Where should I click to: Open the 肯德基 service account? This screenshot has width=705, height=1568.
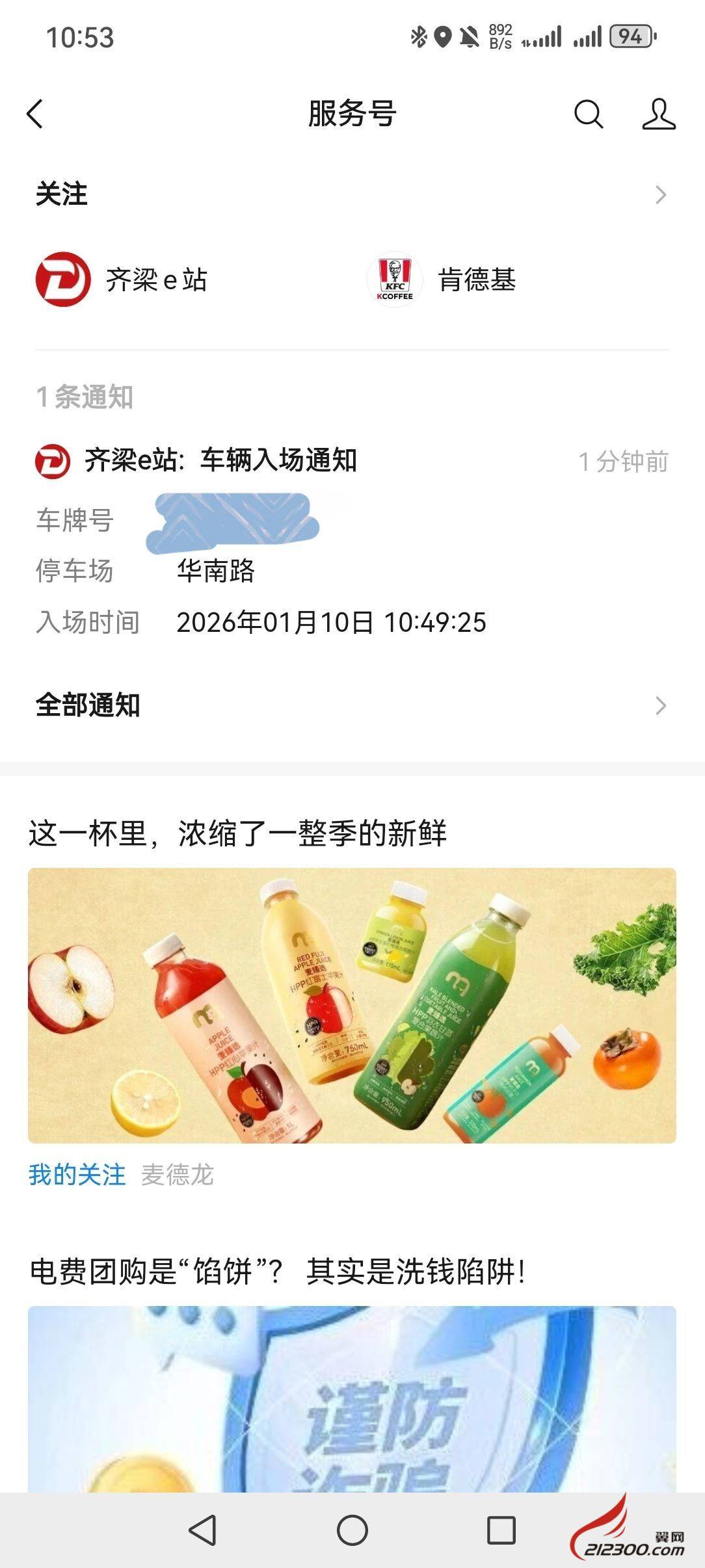[x=442, y=280]
